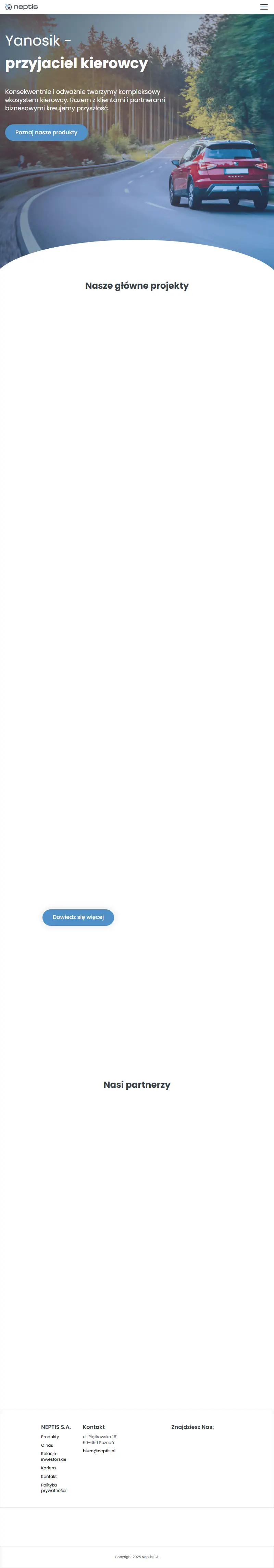Go to Relacje inwestorskie page

tap(53, 1456)
